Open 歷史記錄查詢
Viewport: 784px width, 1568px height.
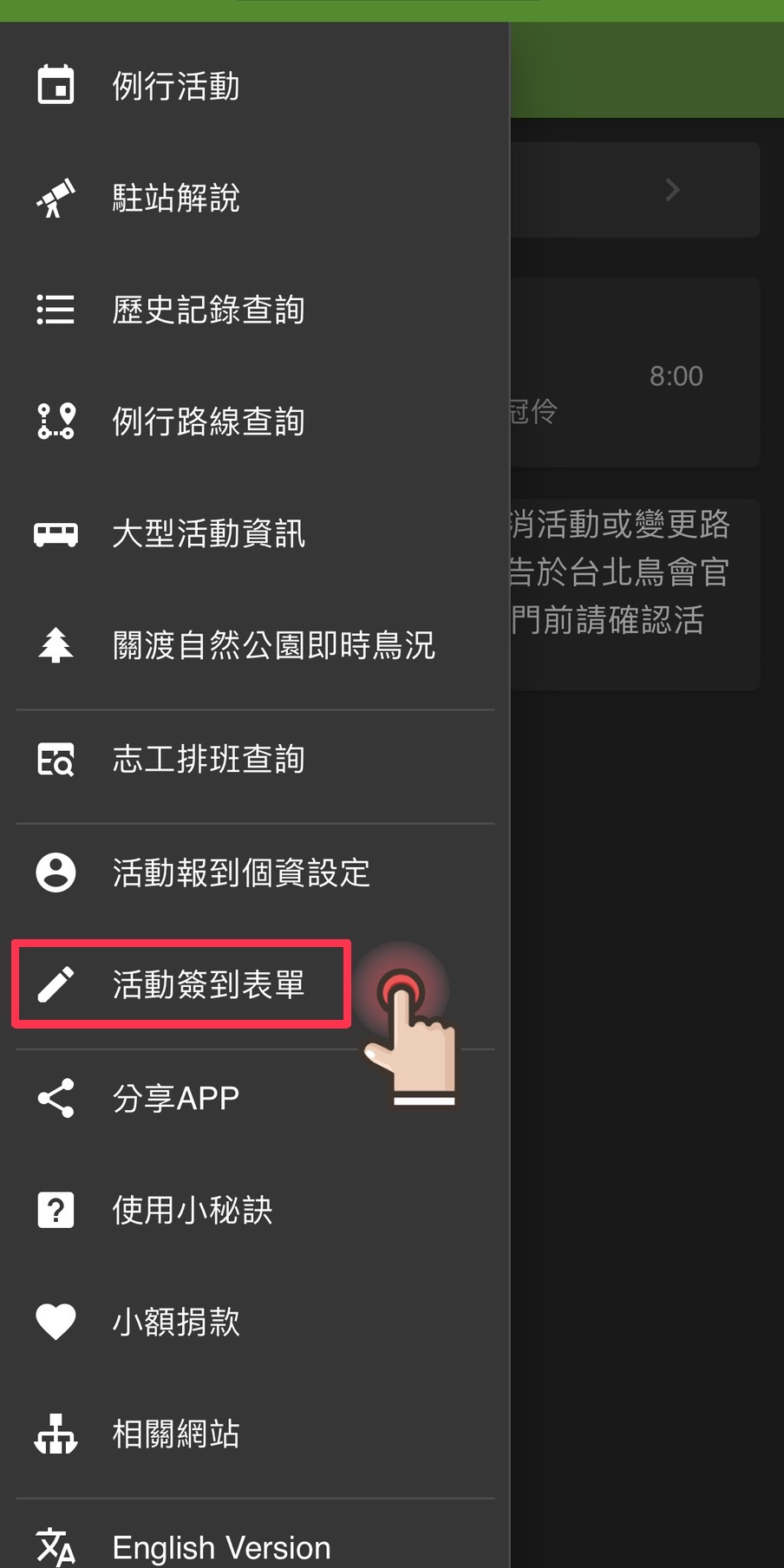[208, 310]
